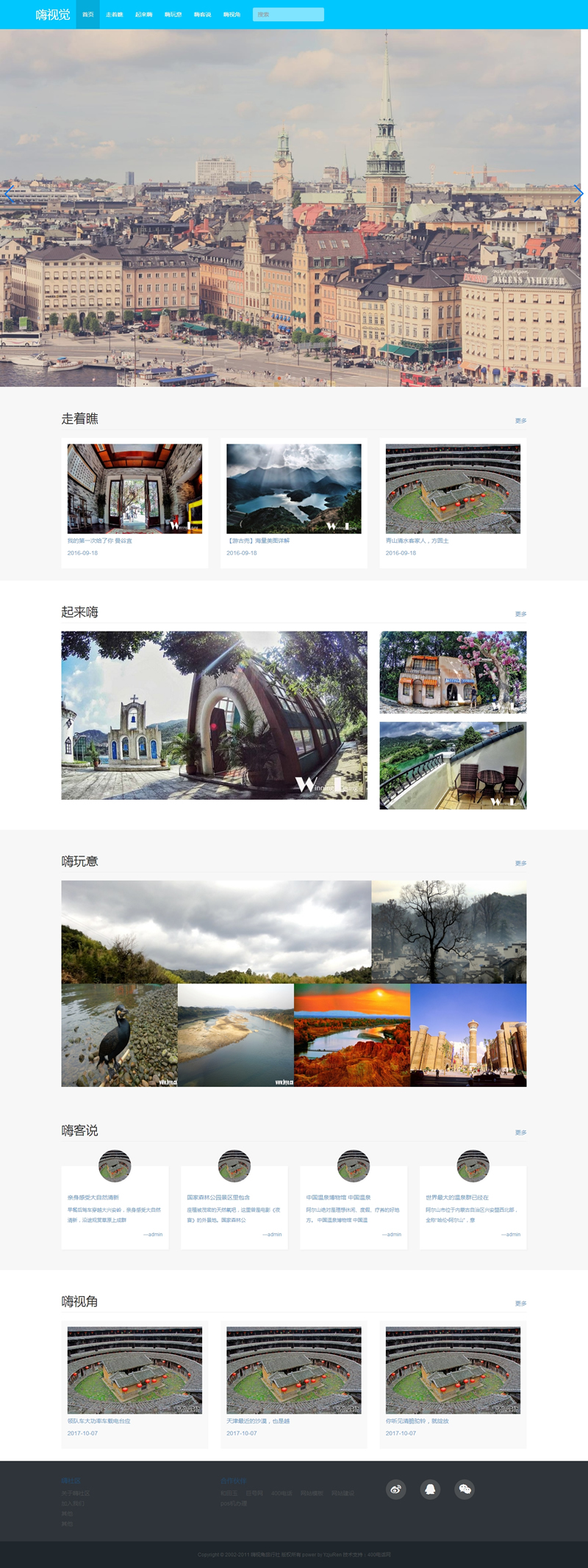Tap the 搜索 search box
This screenshot has width=588, height=1568.
[x=288, y=15]
